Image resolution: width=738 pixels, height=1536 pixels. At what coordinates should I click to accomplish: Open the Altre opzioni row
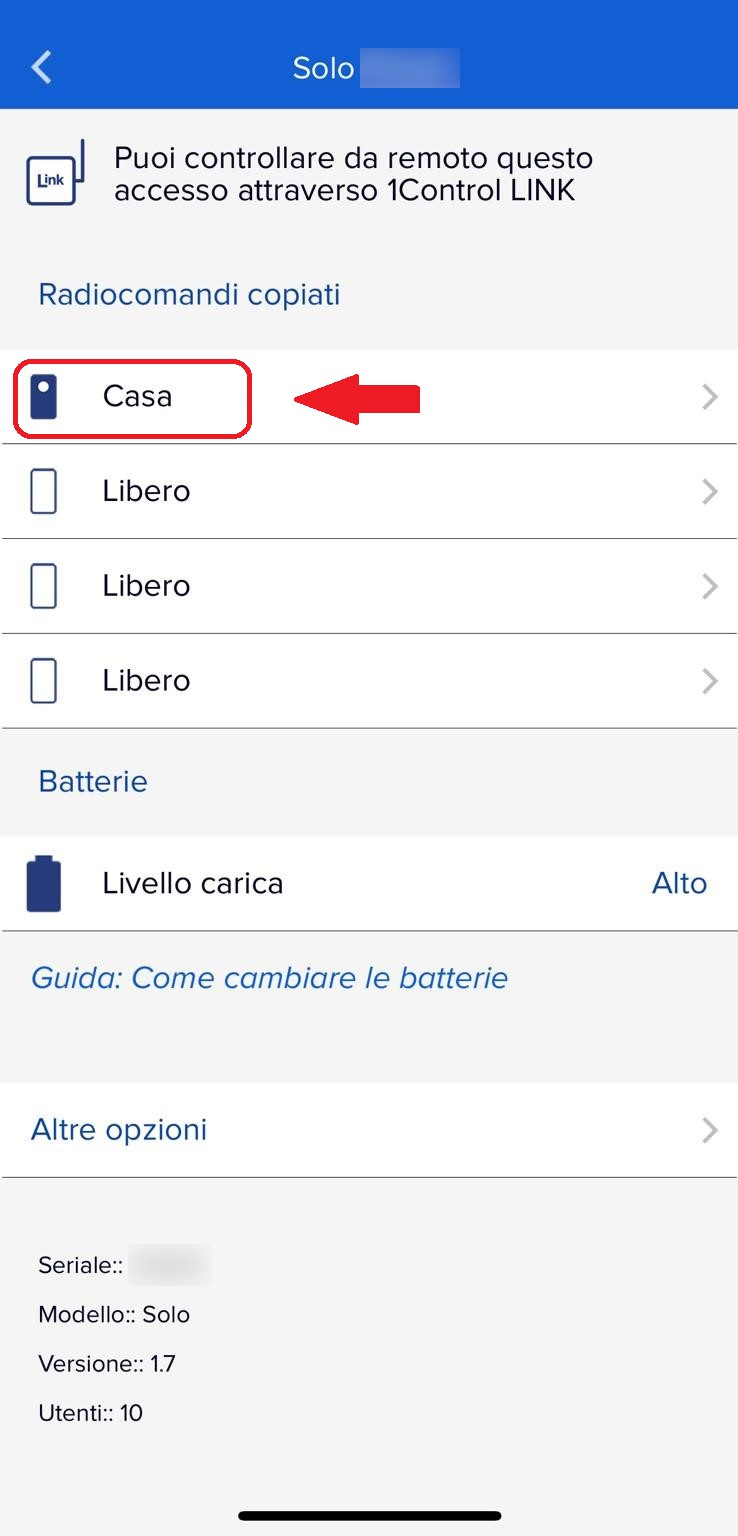369,1130
